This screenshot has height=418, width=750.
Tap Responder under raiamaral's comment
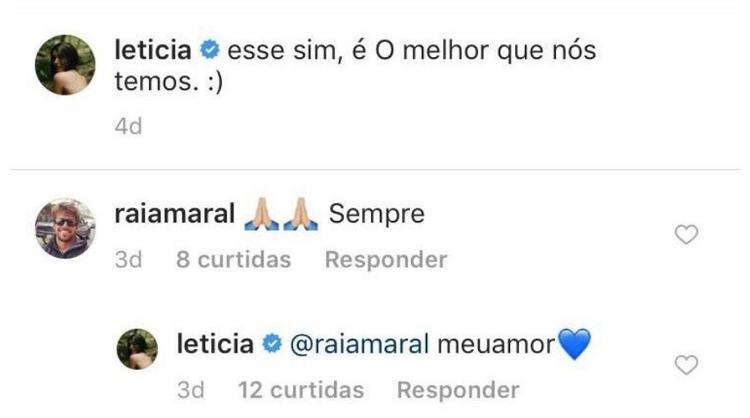(385, 260)
